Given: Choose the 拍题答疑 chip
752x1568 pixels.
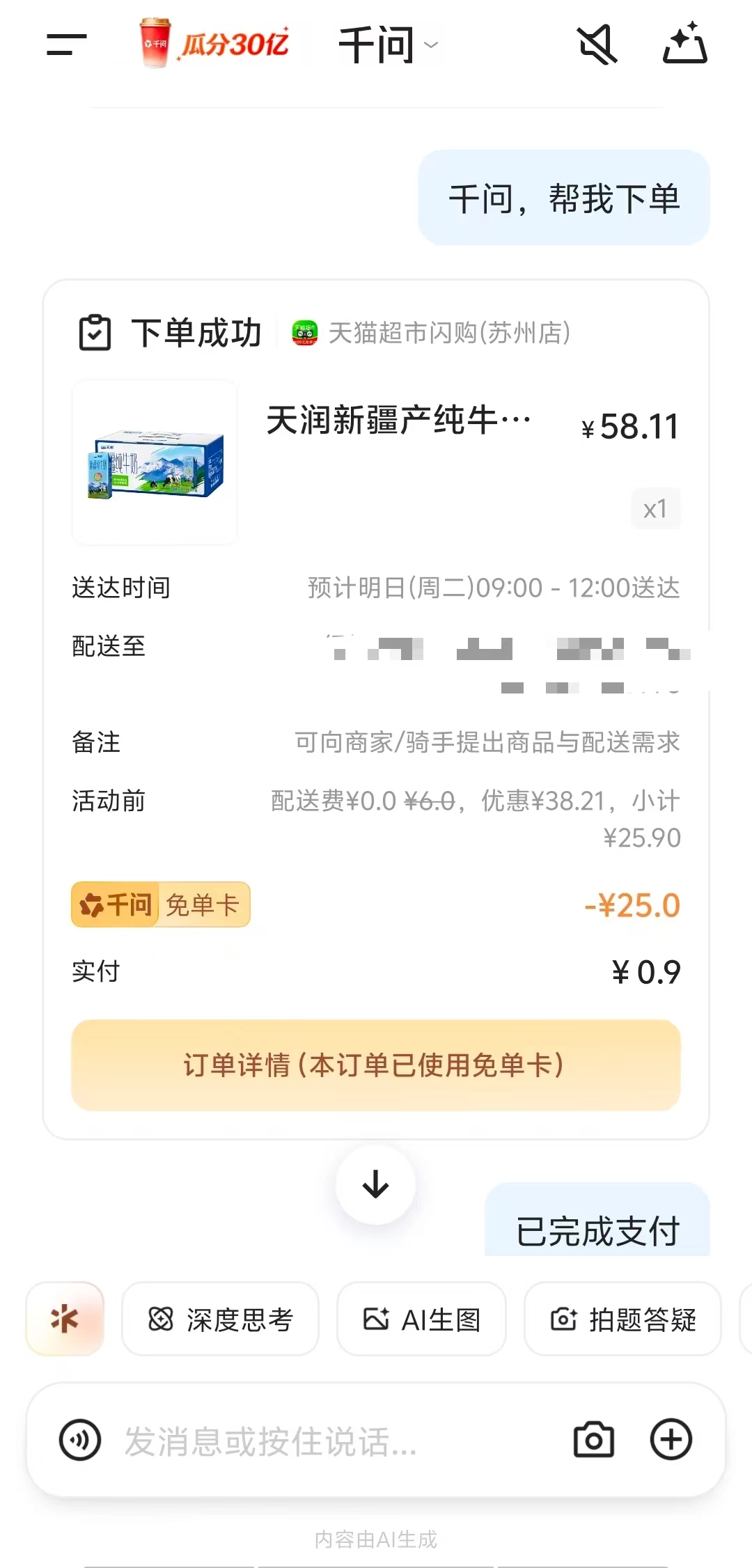Looking at the screenshot, I should [x=622, y=1319].
